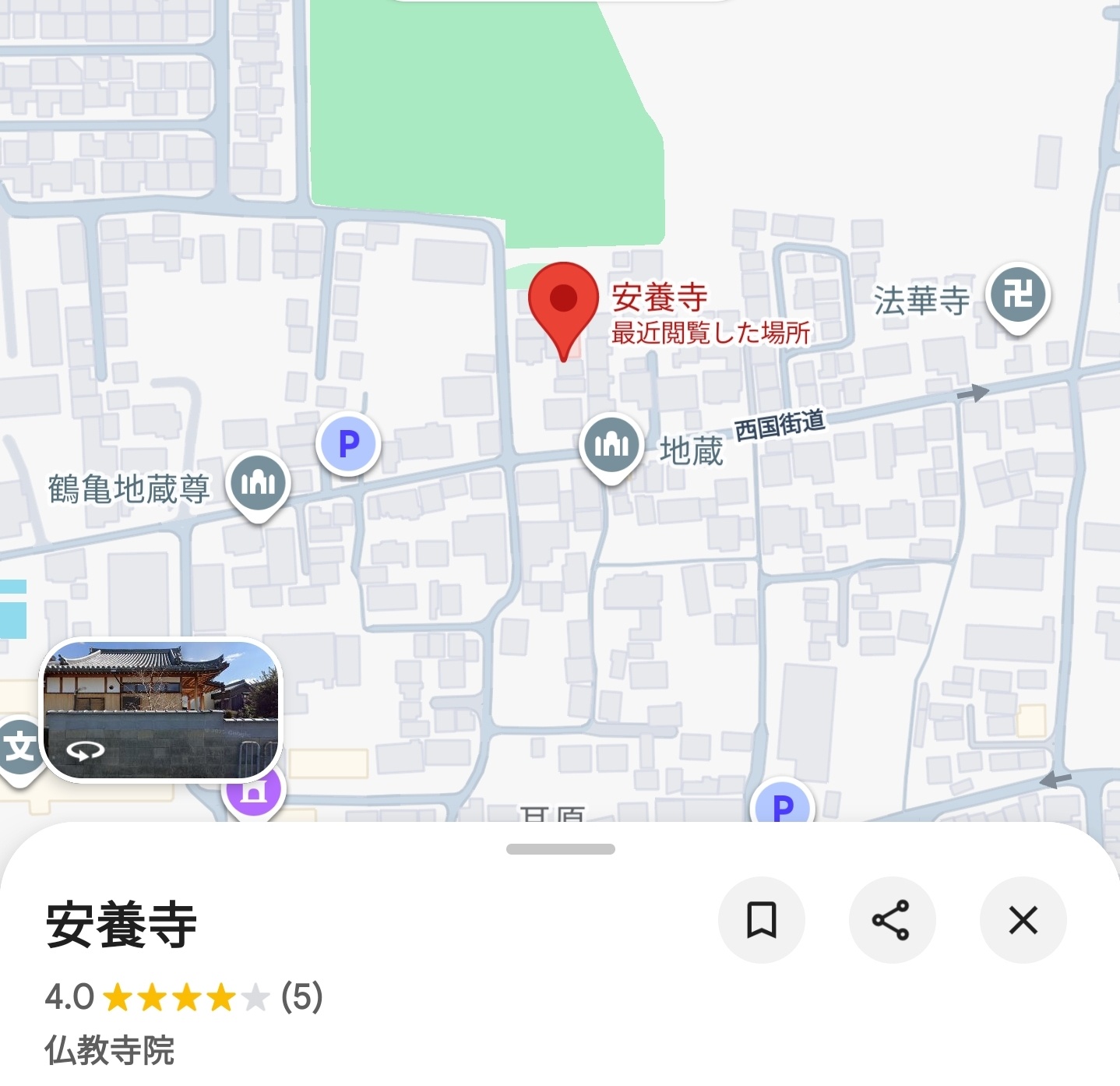Save 安養寺 with the bookmark icon
The height and width of the screenshot is (1086, 1120).
[761, 920]
